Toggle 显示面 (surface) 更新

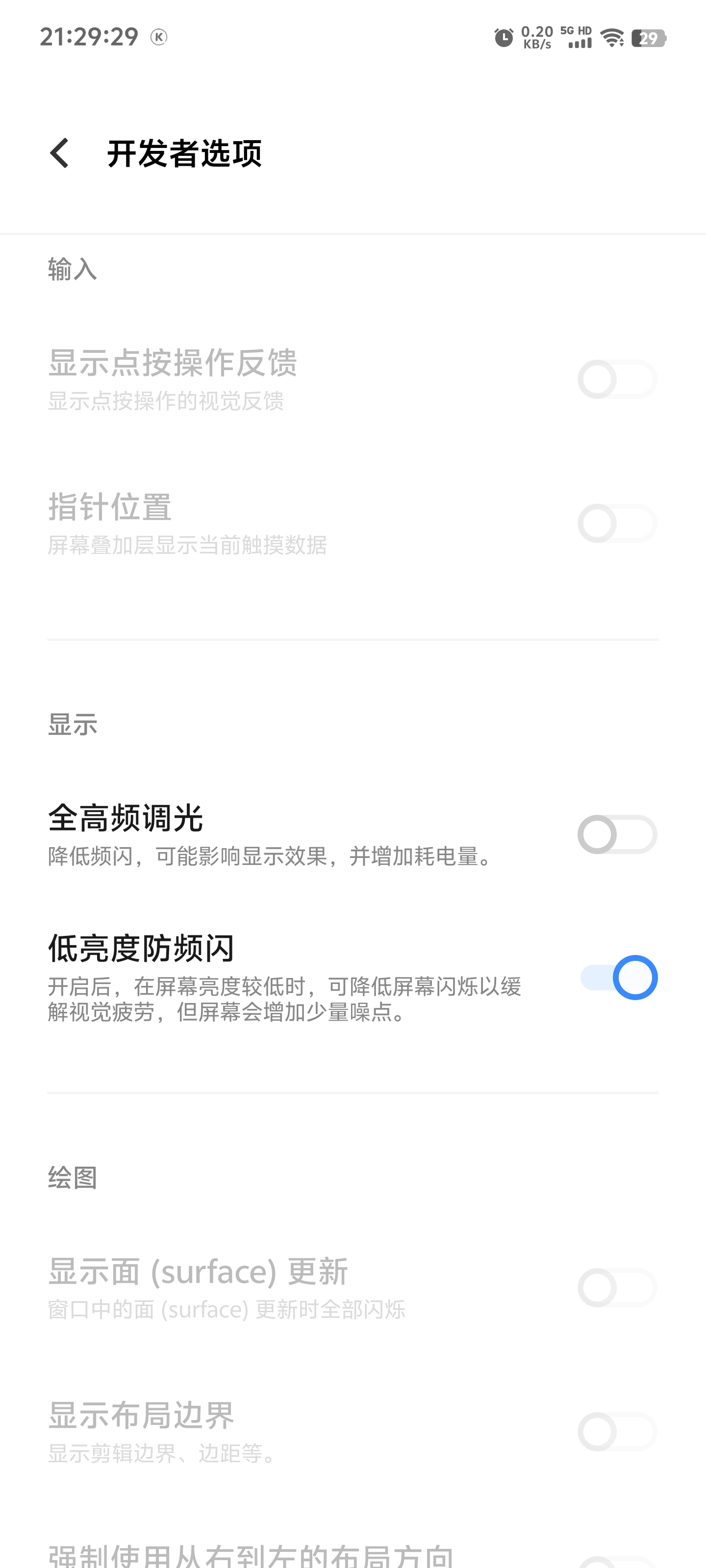point(617,1287)
